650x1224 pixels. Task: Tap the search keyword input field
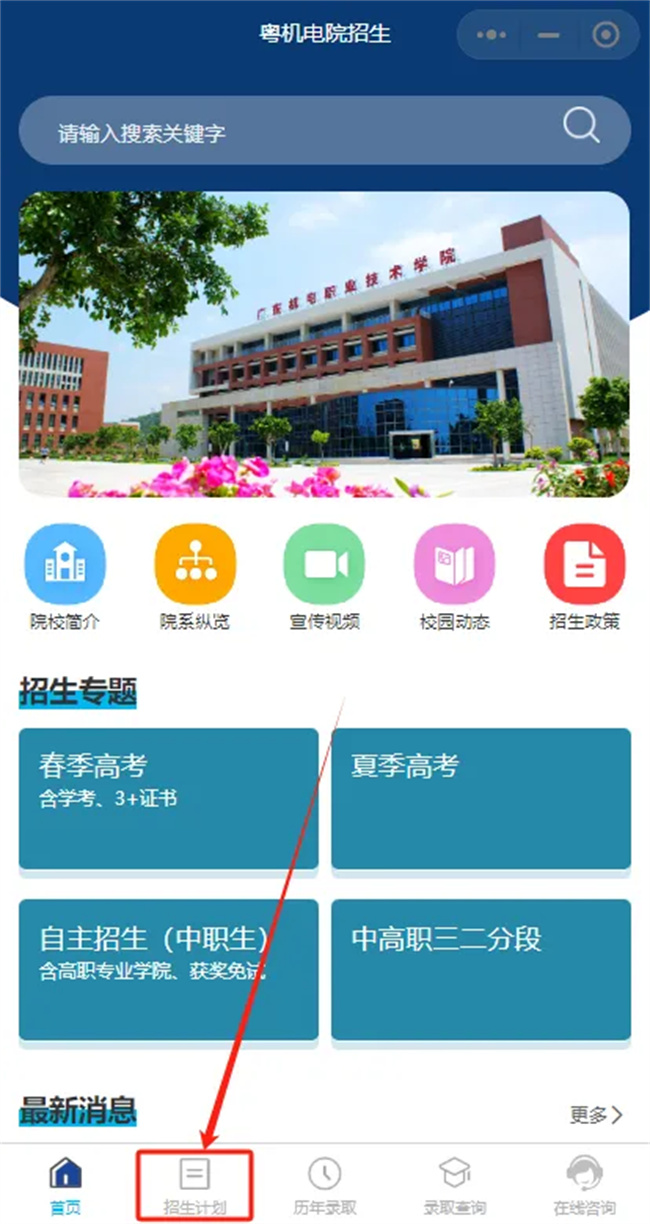(x=290, y=132)
